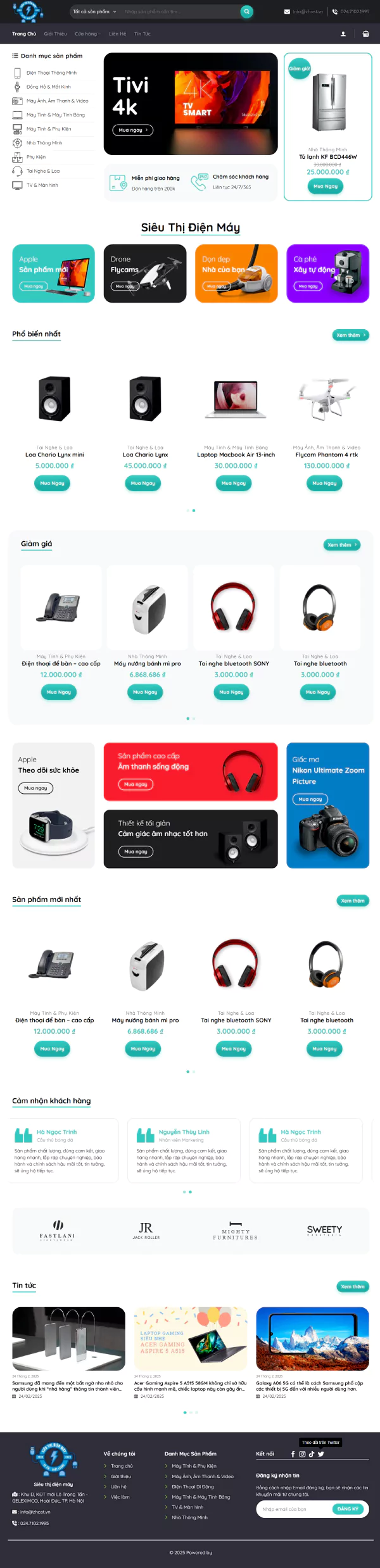
Task: Open the Twitter icon in footer
Action: click(321, 1454)
